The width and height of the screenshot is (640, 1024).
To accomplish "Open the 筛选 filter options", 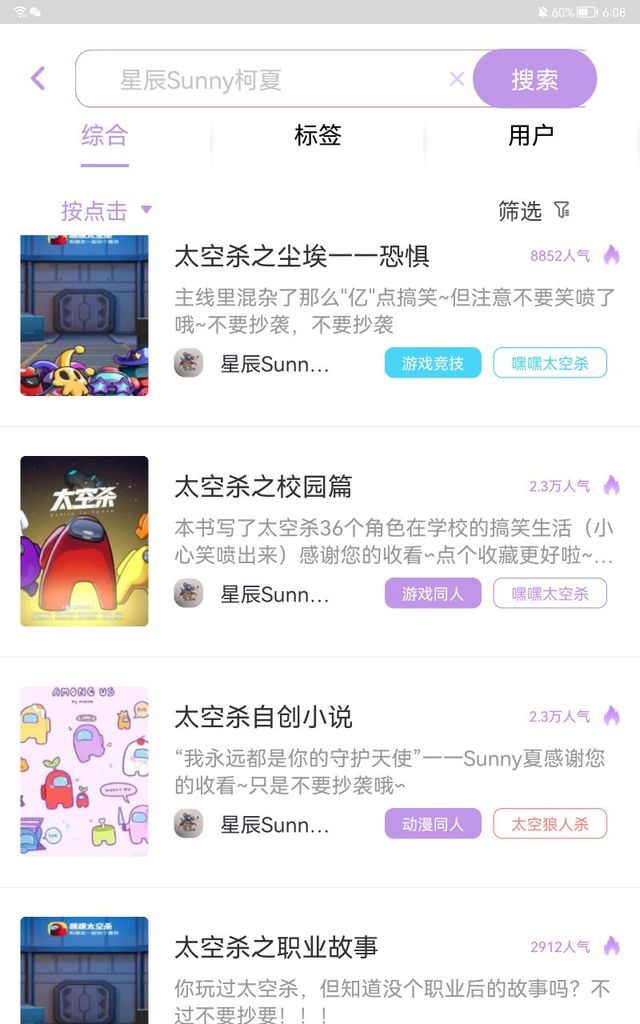I will [x=534, y=210].
